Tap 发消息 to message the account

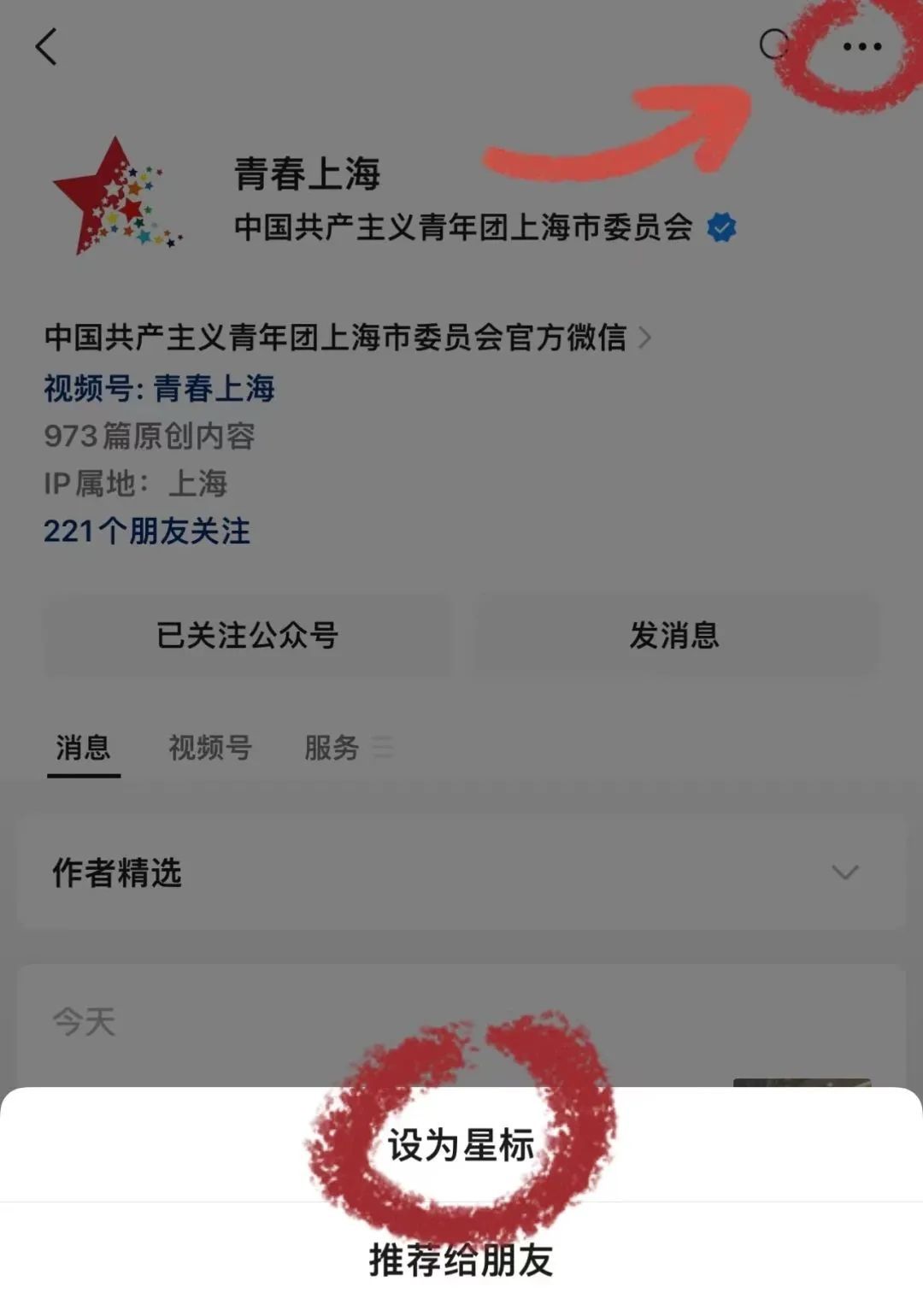(675, 635)
